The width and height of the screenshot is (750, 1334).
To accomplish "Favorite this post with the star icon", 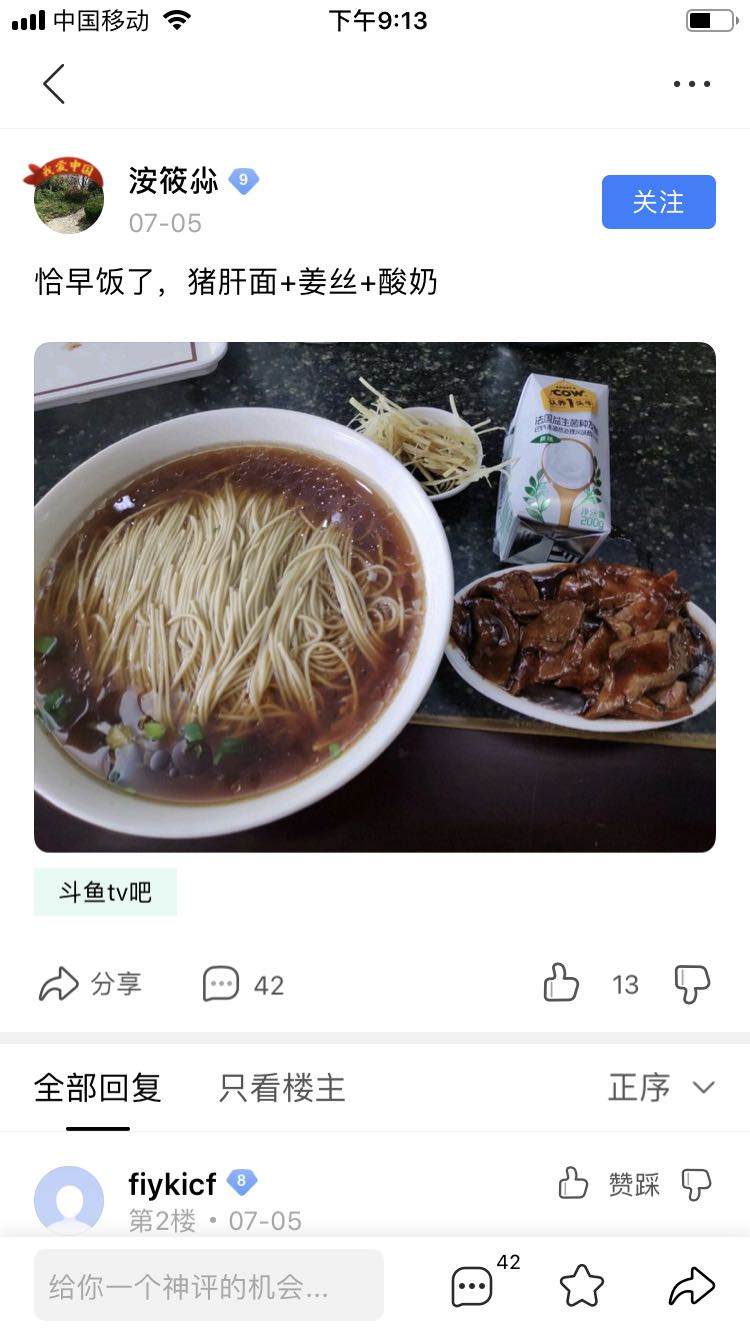I will [x=582, y=1285].
